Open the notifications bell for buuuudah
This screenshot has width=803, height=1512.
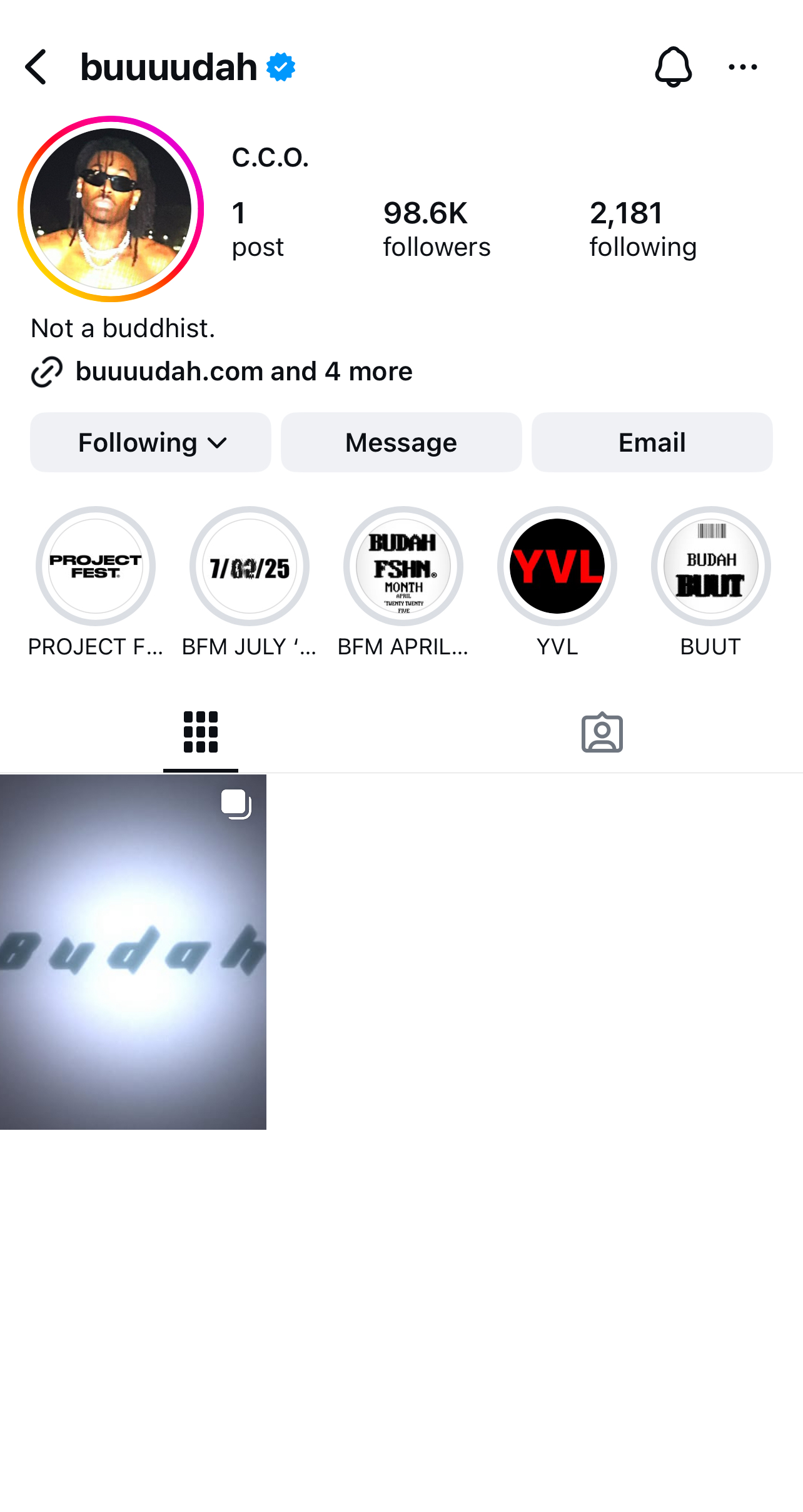673,67
